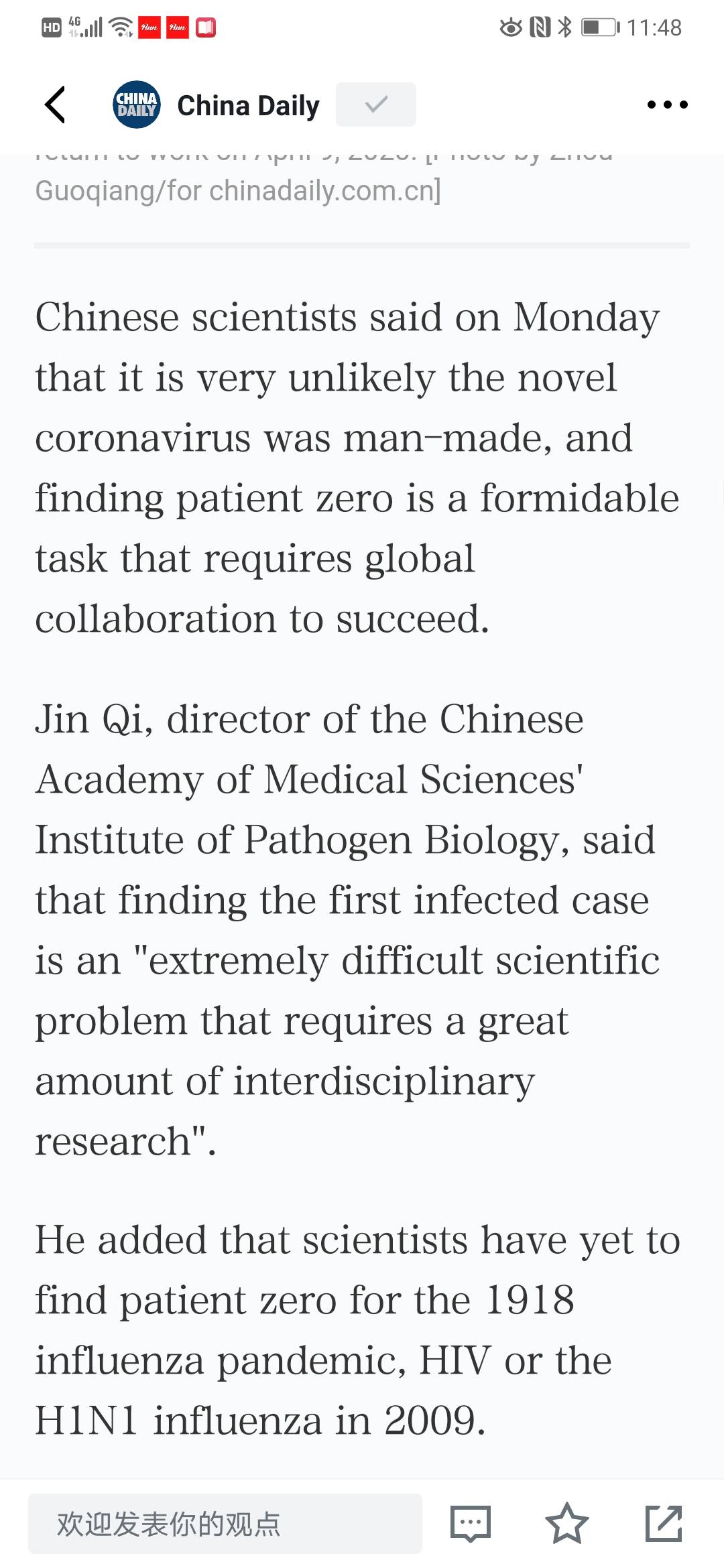Share this article
This screenshot has height=1568, width=724.
[x=664, y=1523]
